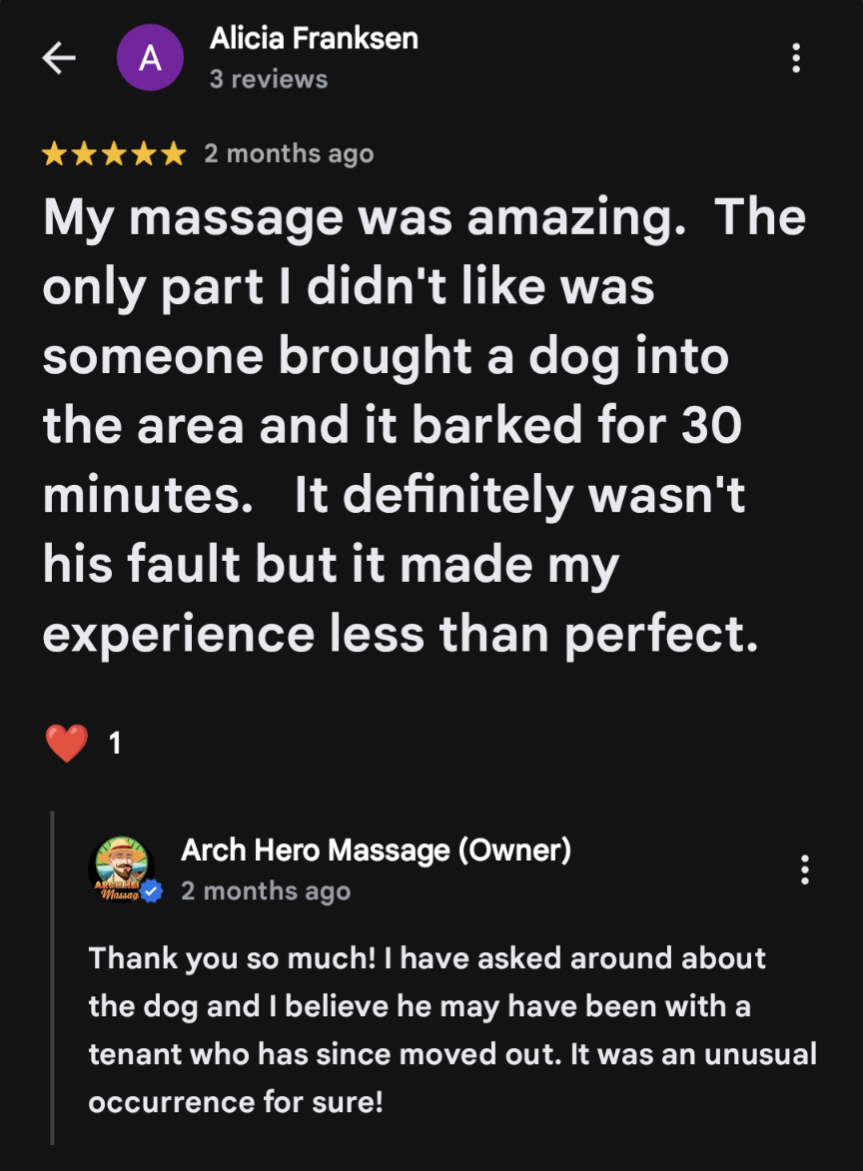The height and width of the screenshot is (1171, 863).
Task: Open options for Arch Hero Massage's reply
Action: pyautogui.click(x=805, y=870)
